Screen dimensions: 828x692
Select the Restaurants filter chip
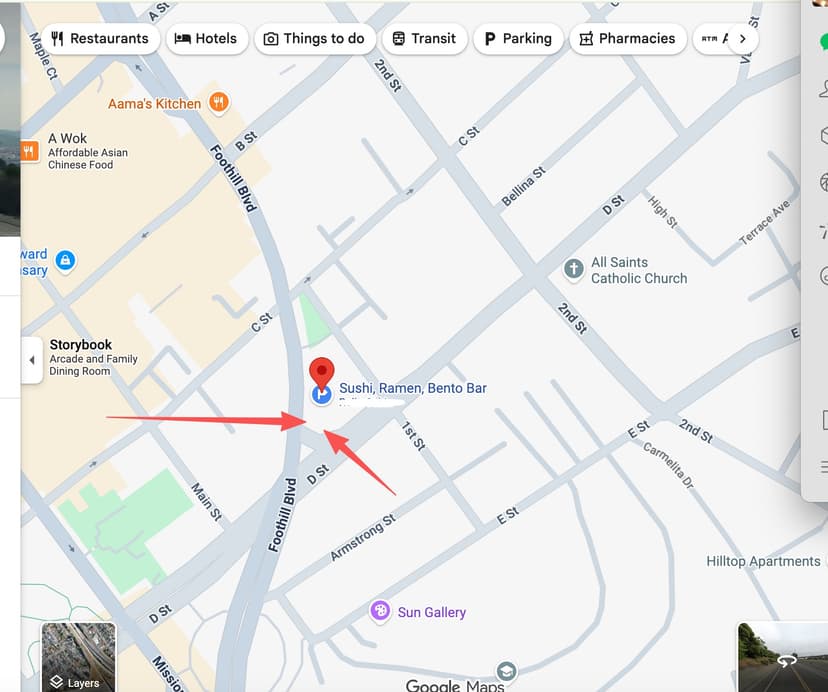click(100, 39)
